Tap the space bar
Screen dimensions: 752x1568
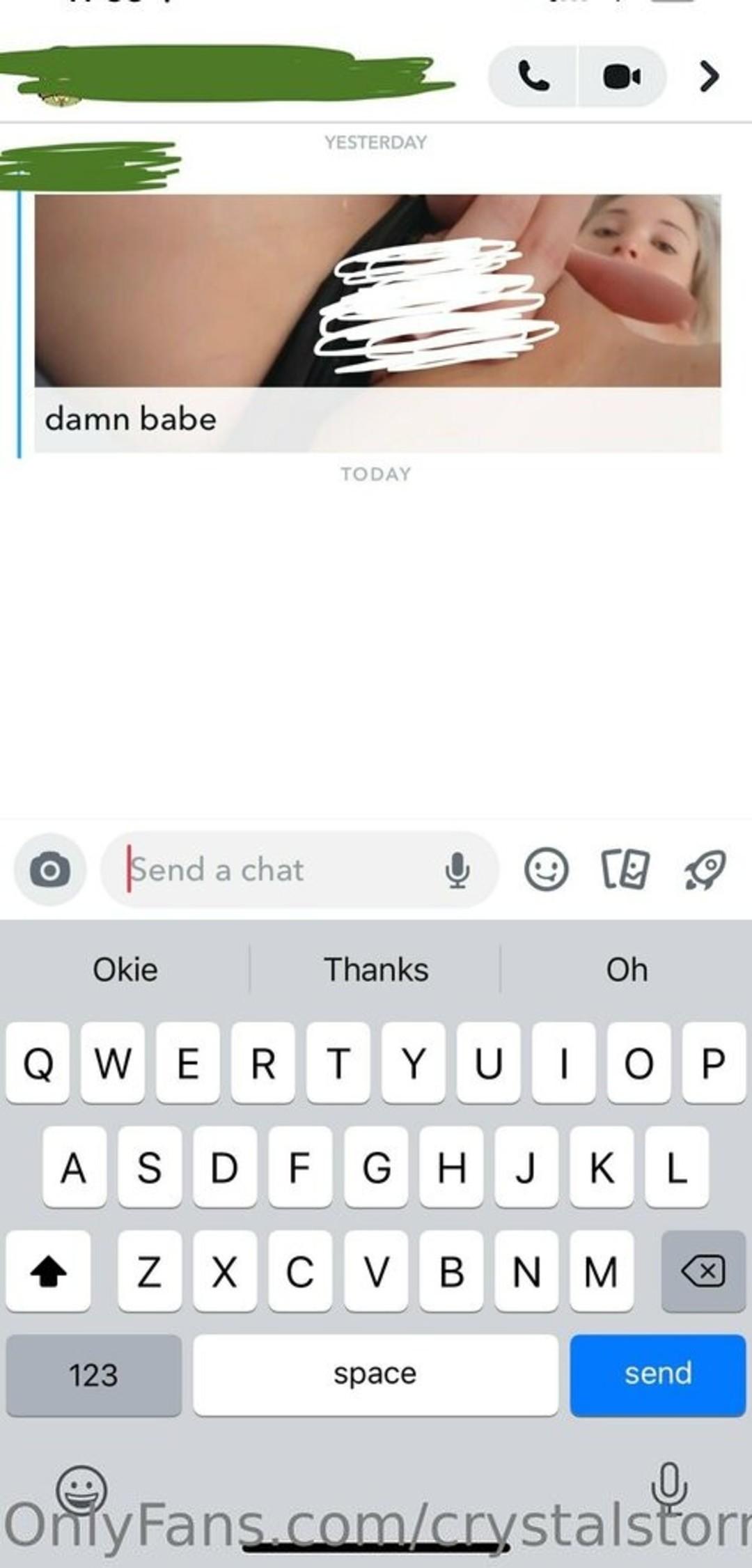(x=375, y=1375)
